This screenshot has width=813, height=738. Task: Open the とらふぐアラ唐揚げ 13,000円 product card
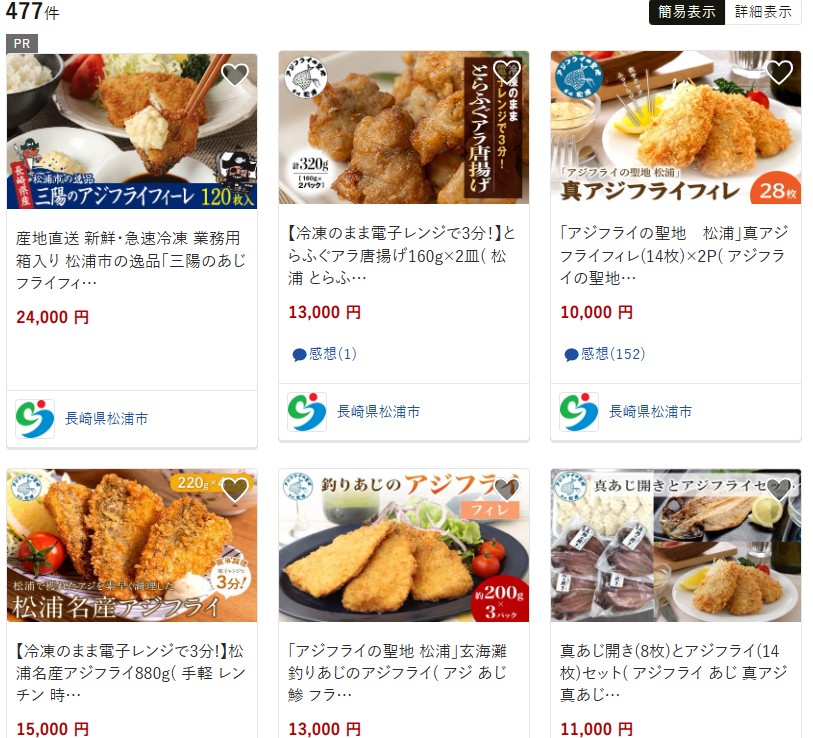[403, 256]
